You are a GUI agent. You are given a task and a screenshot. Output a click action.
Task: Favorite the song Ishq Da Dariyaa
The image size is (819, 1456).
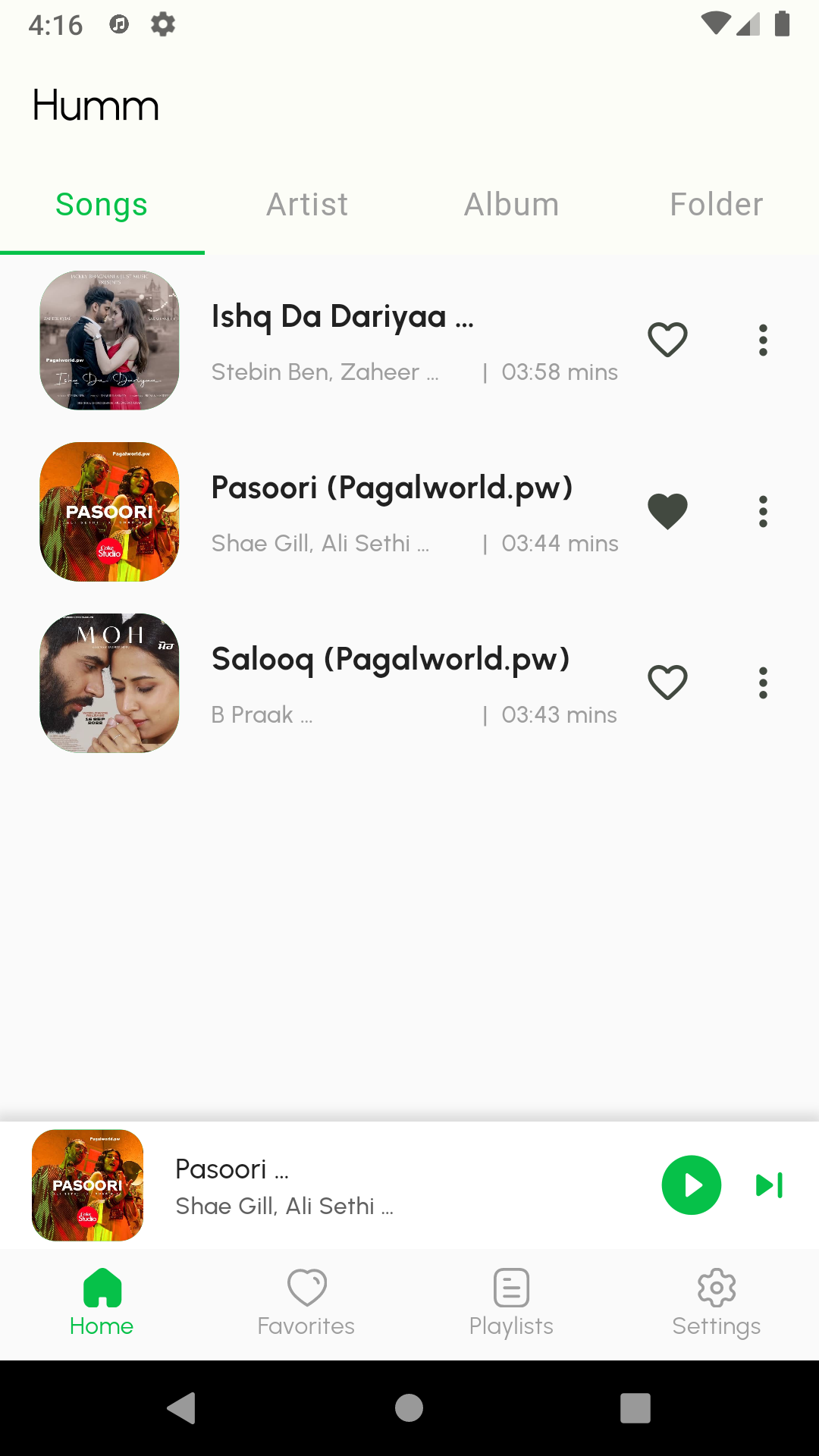(668, 340)
